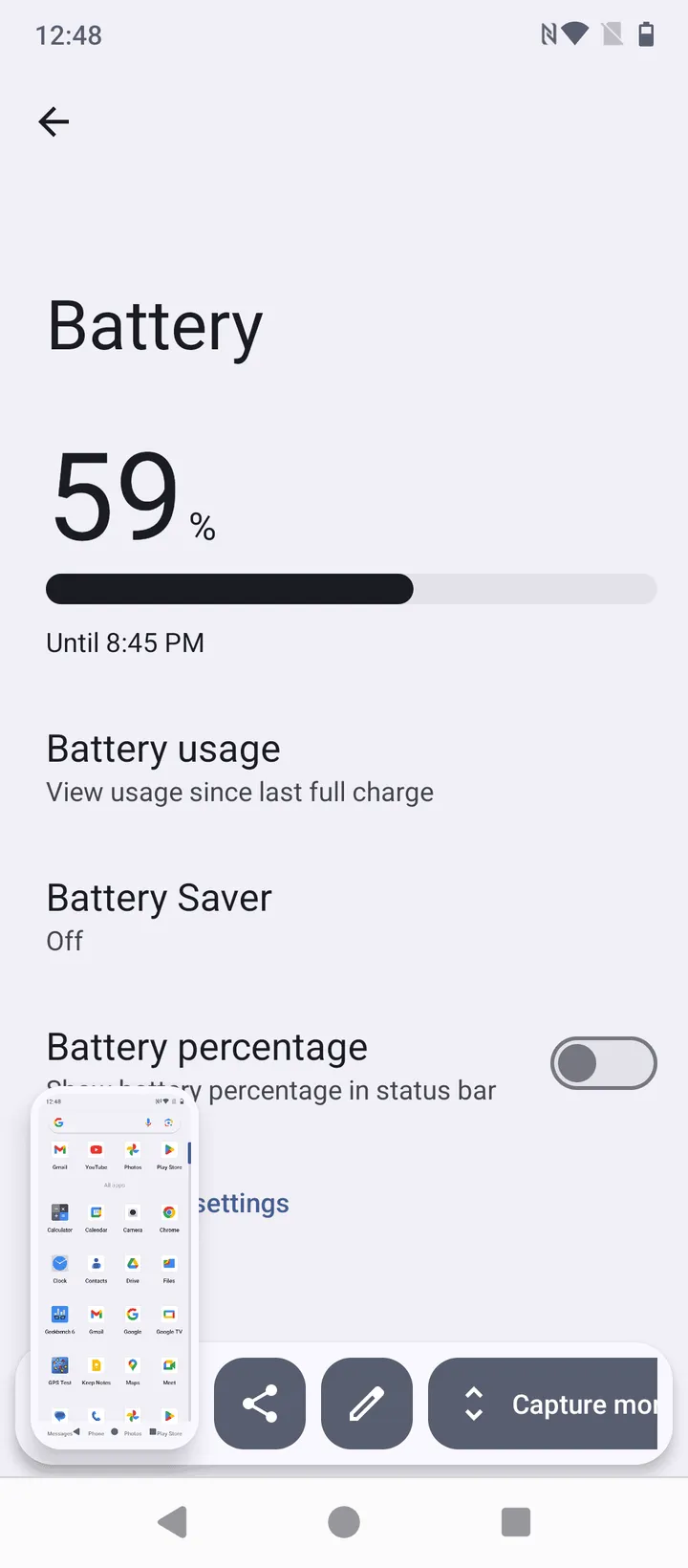Enable Battery percentage in status bar

click(603, 1063)
